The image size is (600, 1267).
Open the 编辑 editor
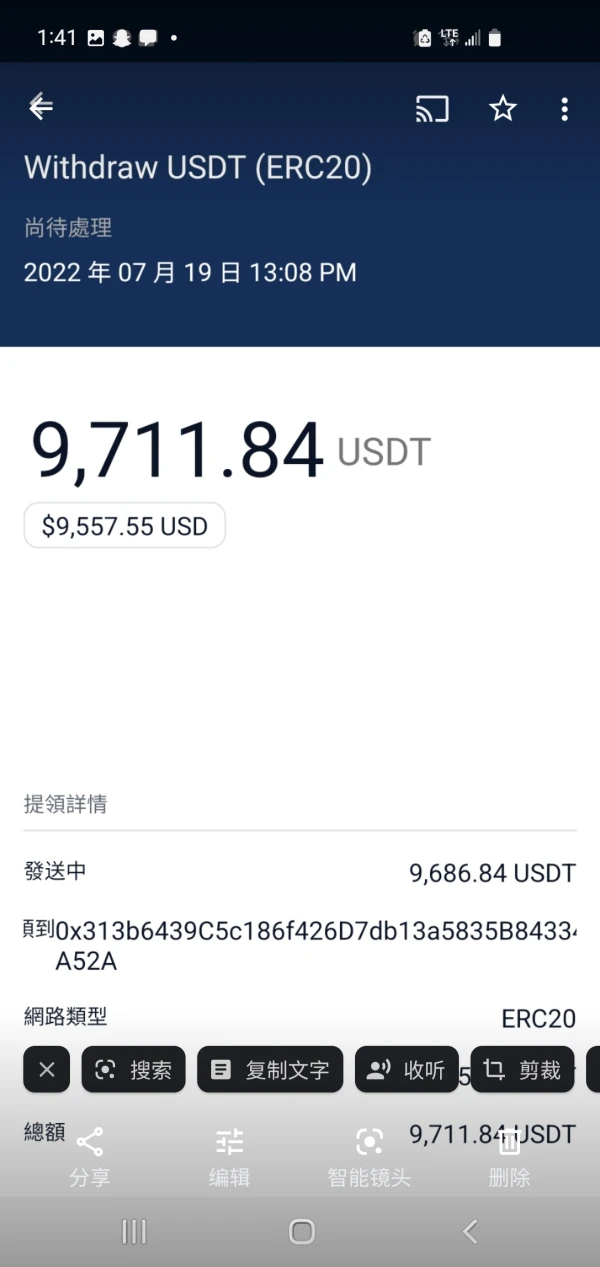[229, 1155]
